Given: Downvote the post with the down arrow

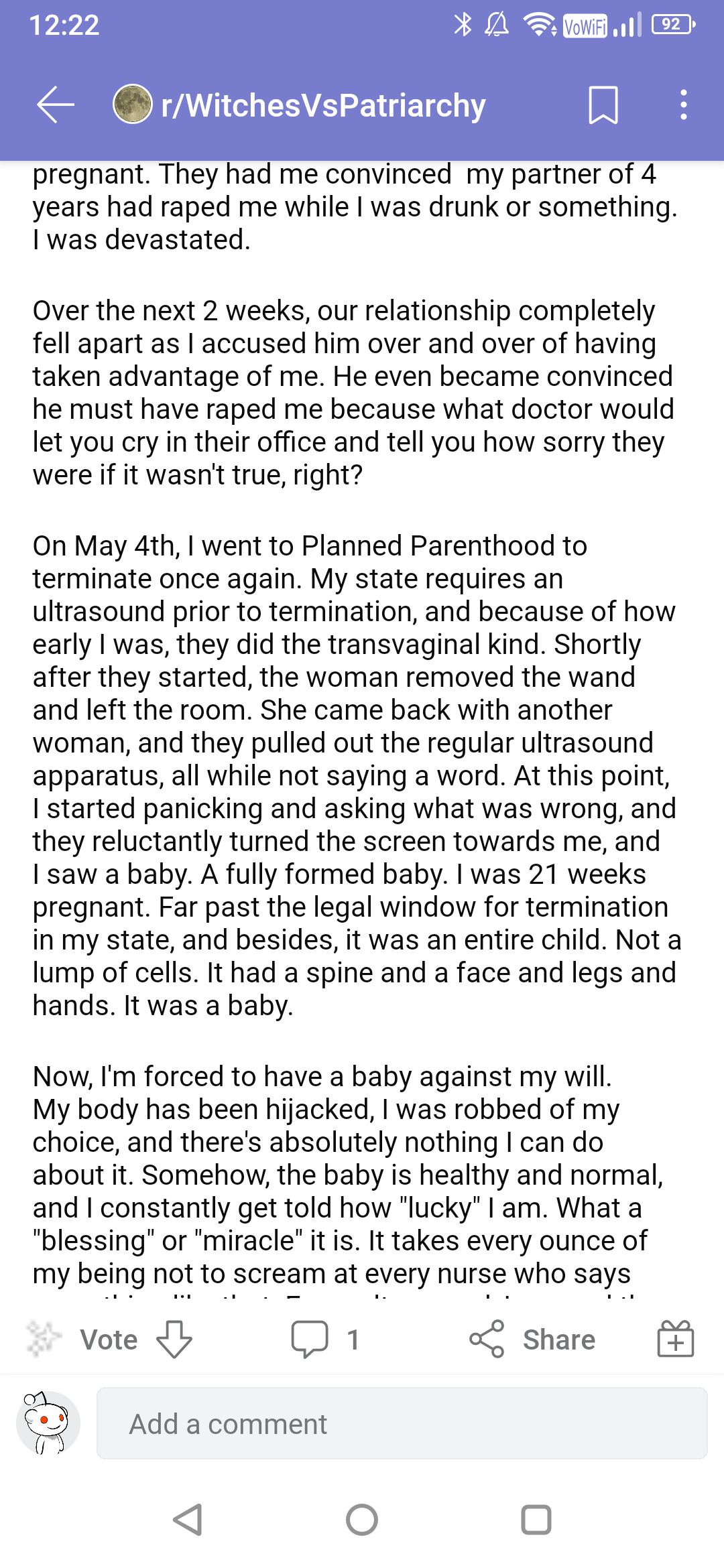Looking at the screenshot, I should pos(174,1339).
